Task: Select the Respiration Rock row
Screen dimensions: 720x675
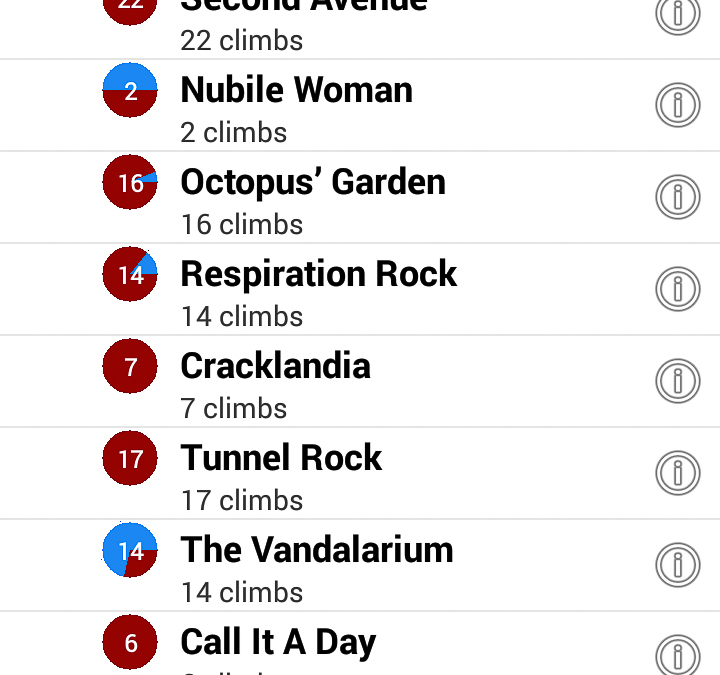Action: point(319,290)
